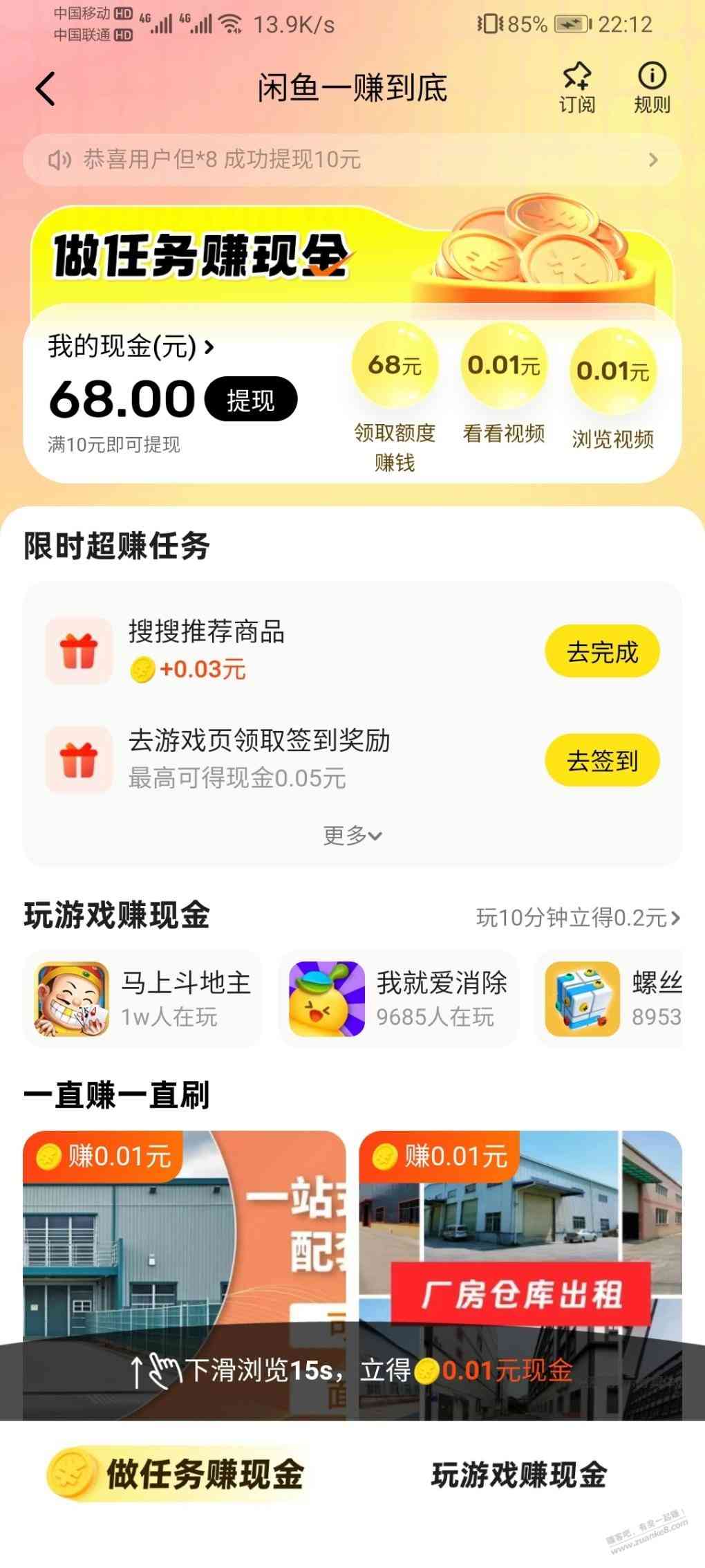Open the 螺丝 game card
Image resolution: width=705 pixels, height=1568 pixels.
612,999
